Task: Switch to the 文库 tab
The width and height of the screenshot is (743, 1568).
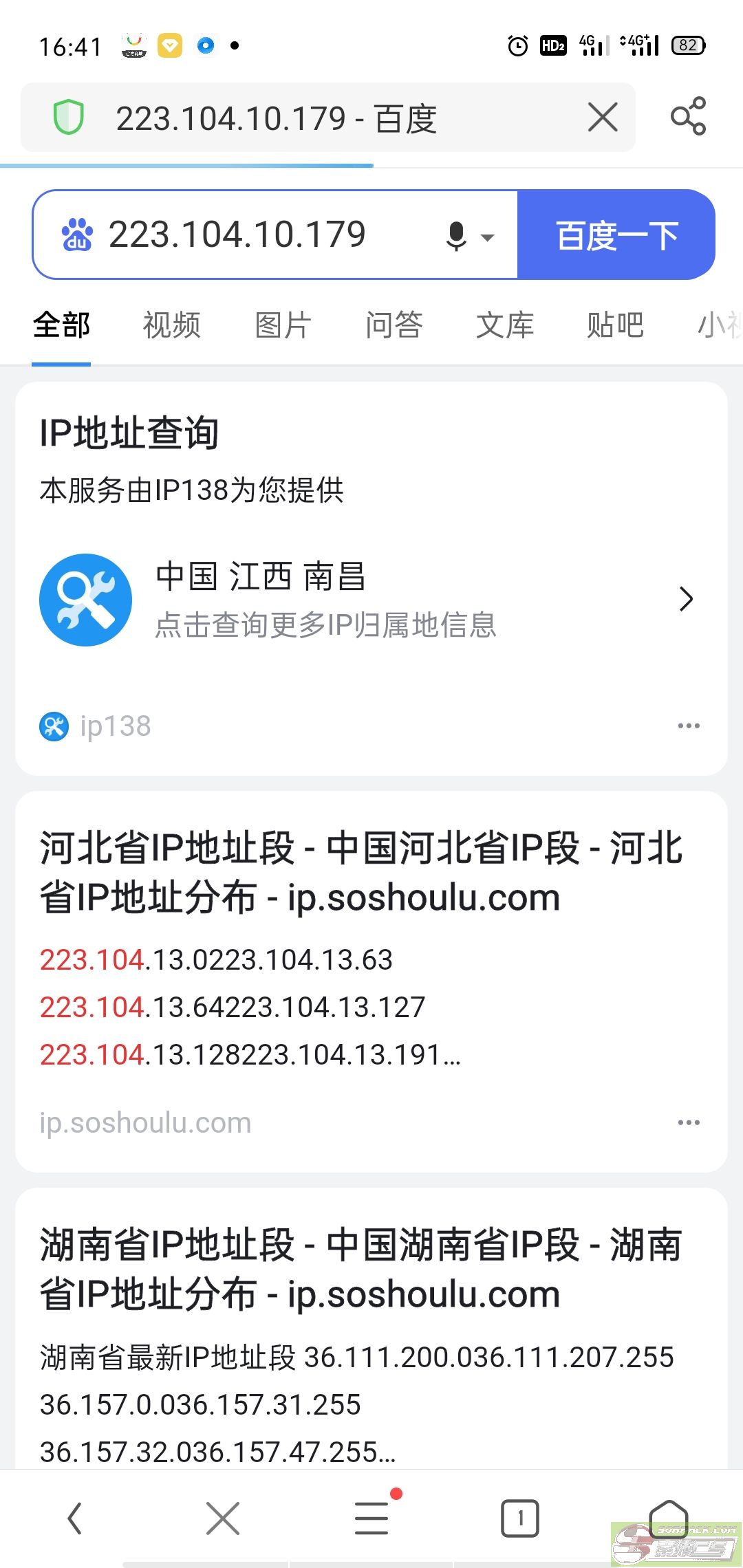Action: point(504,325)
